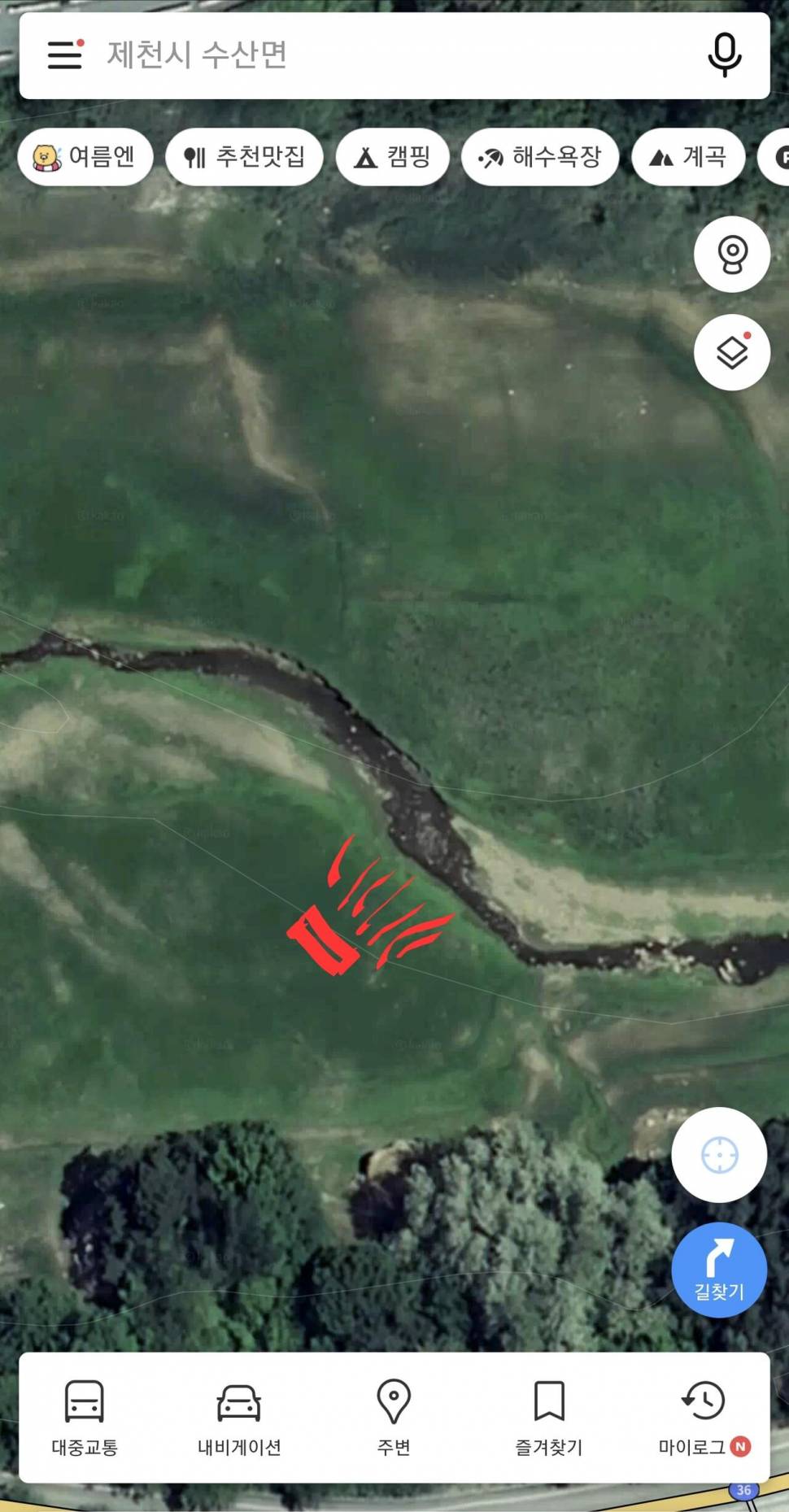The height and width of the screenshot is (1512, 789).
Task: Select the 해수욕장 chip
Action: click(540, 156)
